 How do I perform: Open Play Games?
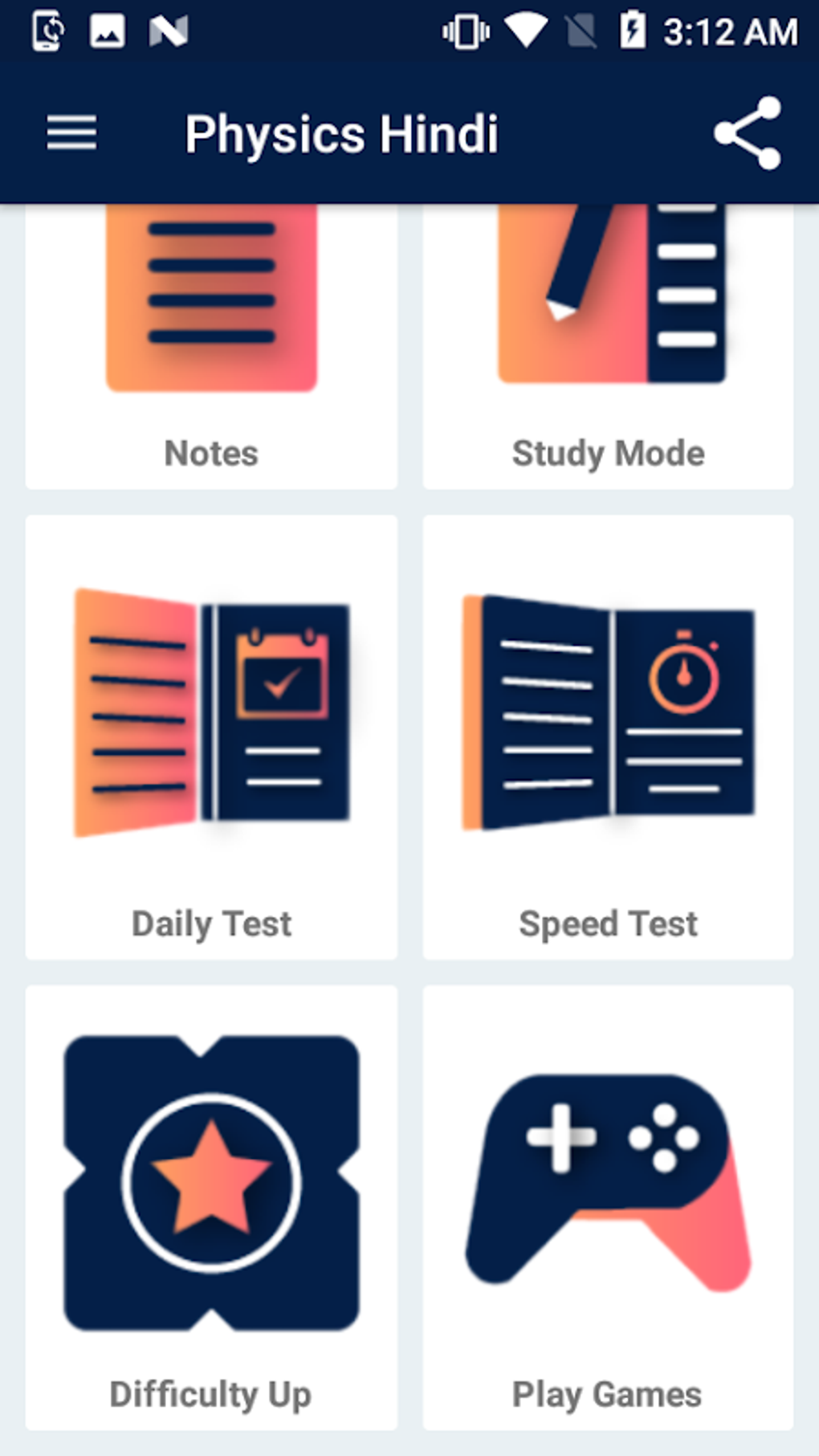(608, 1207)
